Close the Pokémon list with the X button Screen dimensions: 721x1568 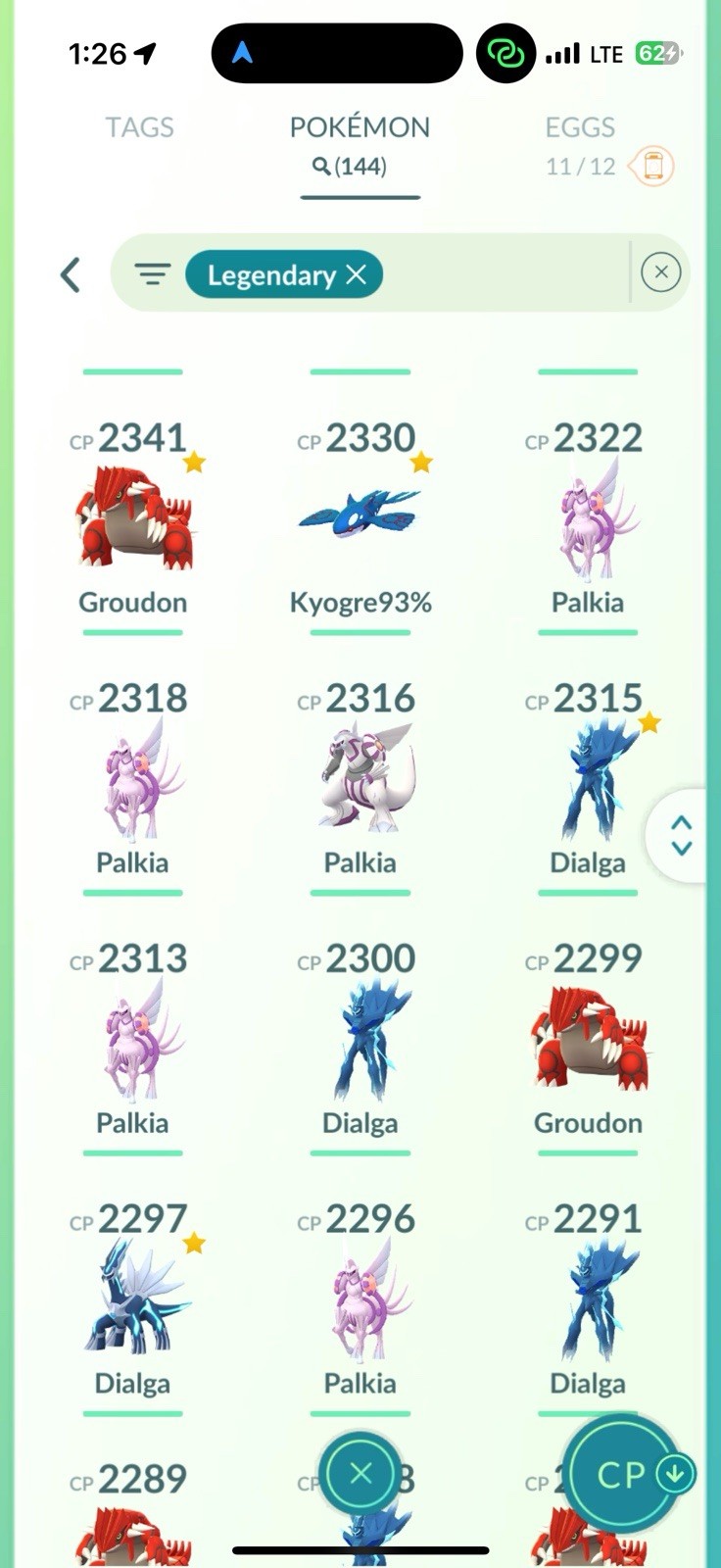360,1473
